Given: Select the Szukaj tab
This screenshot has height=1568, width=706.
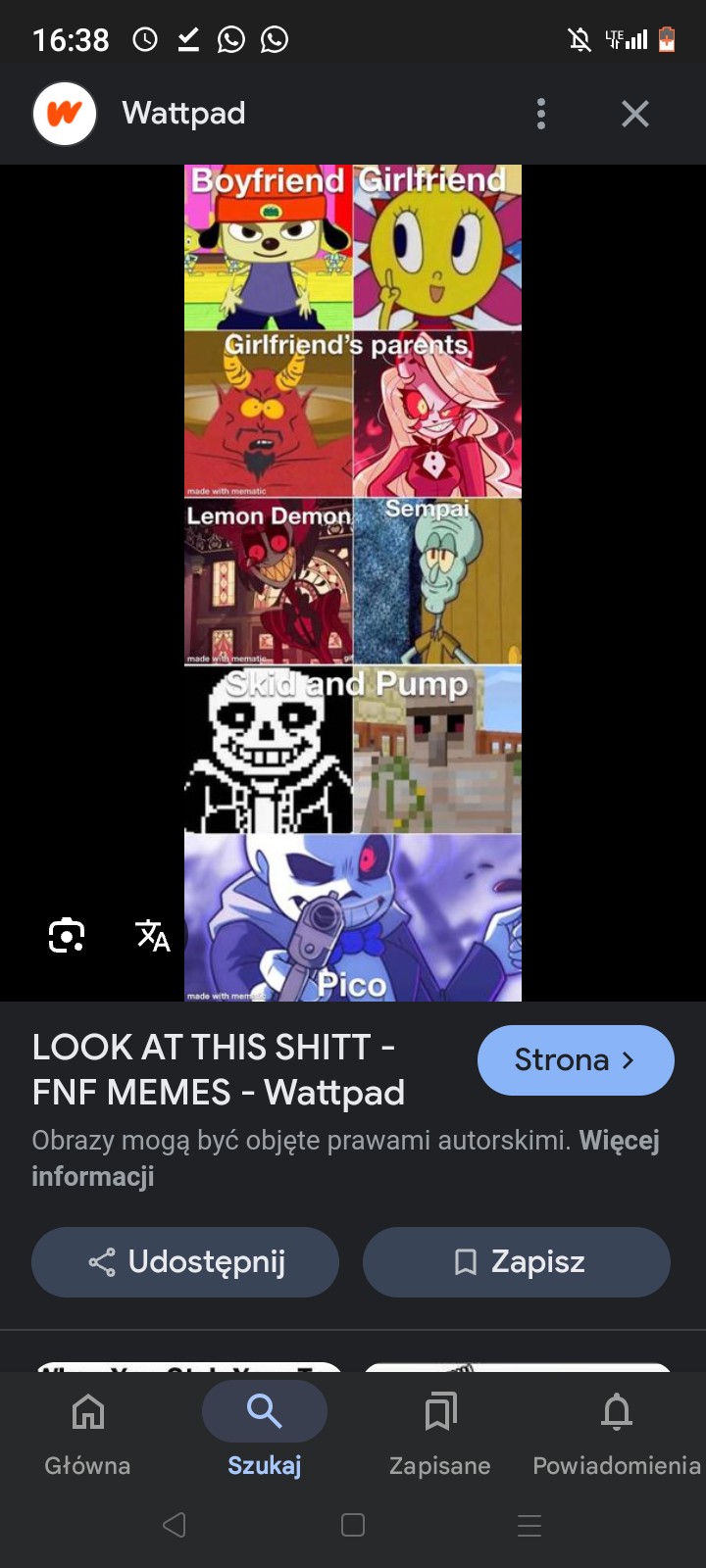Looking at the screenshot, I should click(265, 1431).
